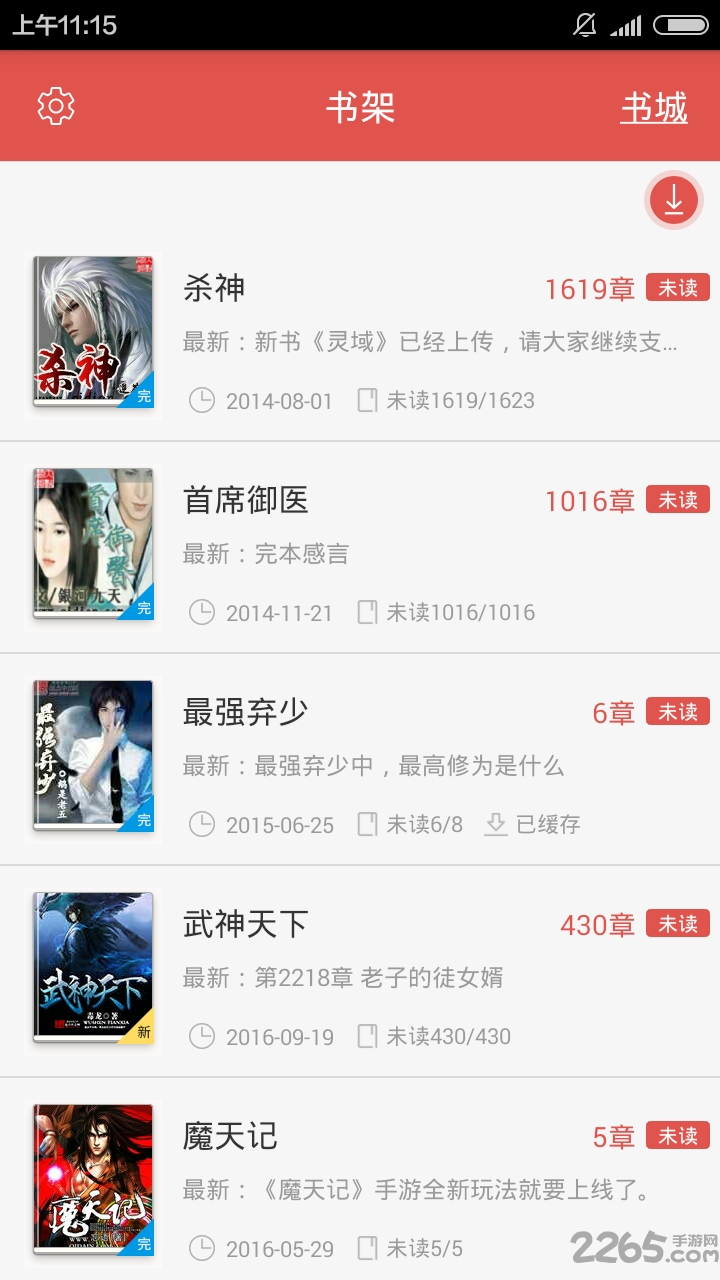Toggle the 未读 badge for 杀神
Screen dimensions: 720x1280
point(678,287)
